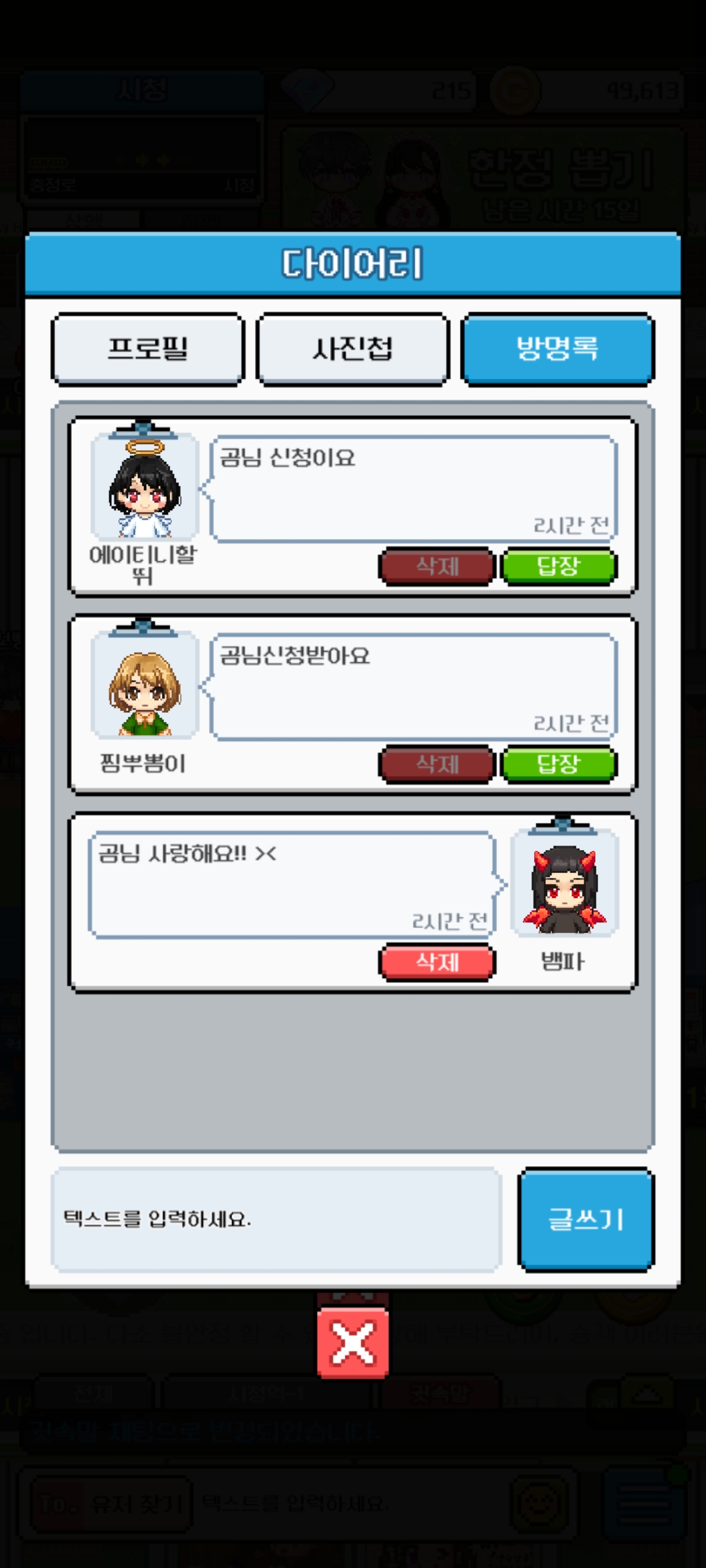Tap the guestbook text input field

point(276,1219)
